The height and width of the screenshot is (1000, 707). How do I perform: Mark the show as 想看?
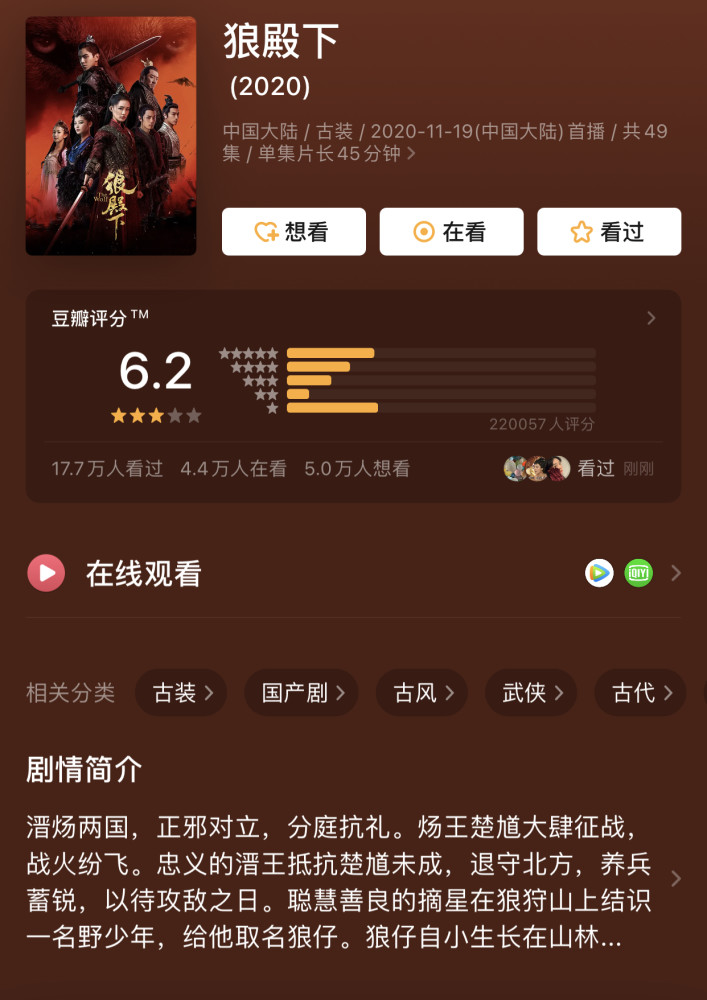[x=293, y=232]
